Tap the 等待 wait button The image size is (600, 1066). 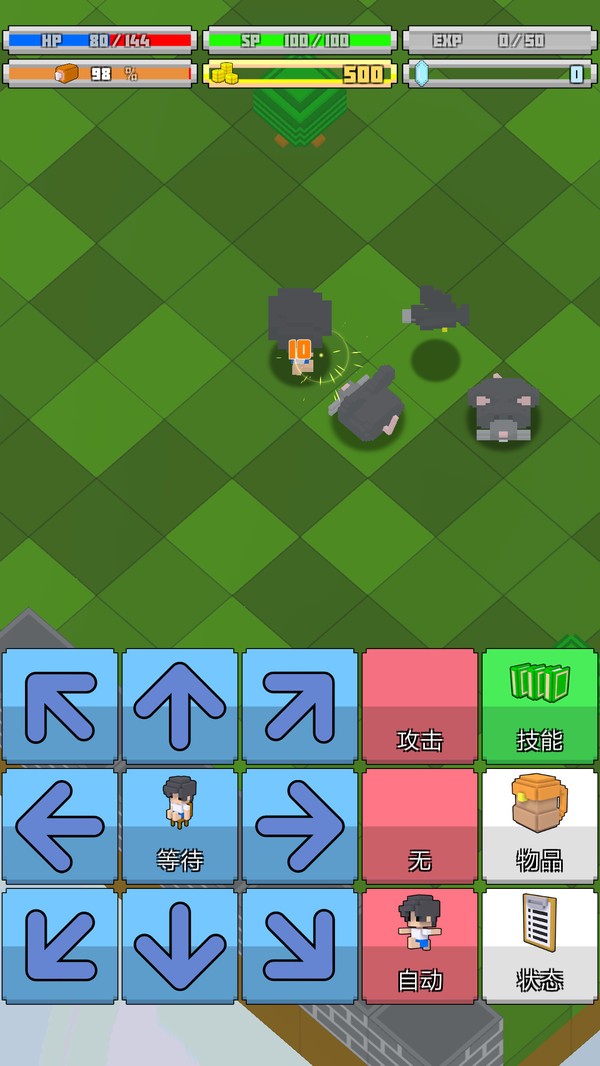tap(180, 826)
